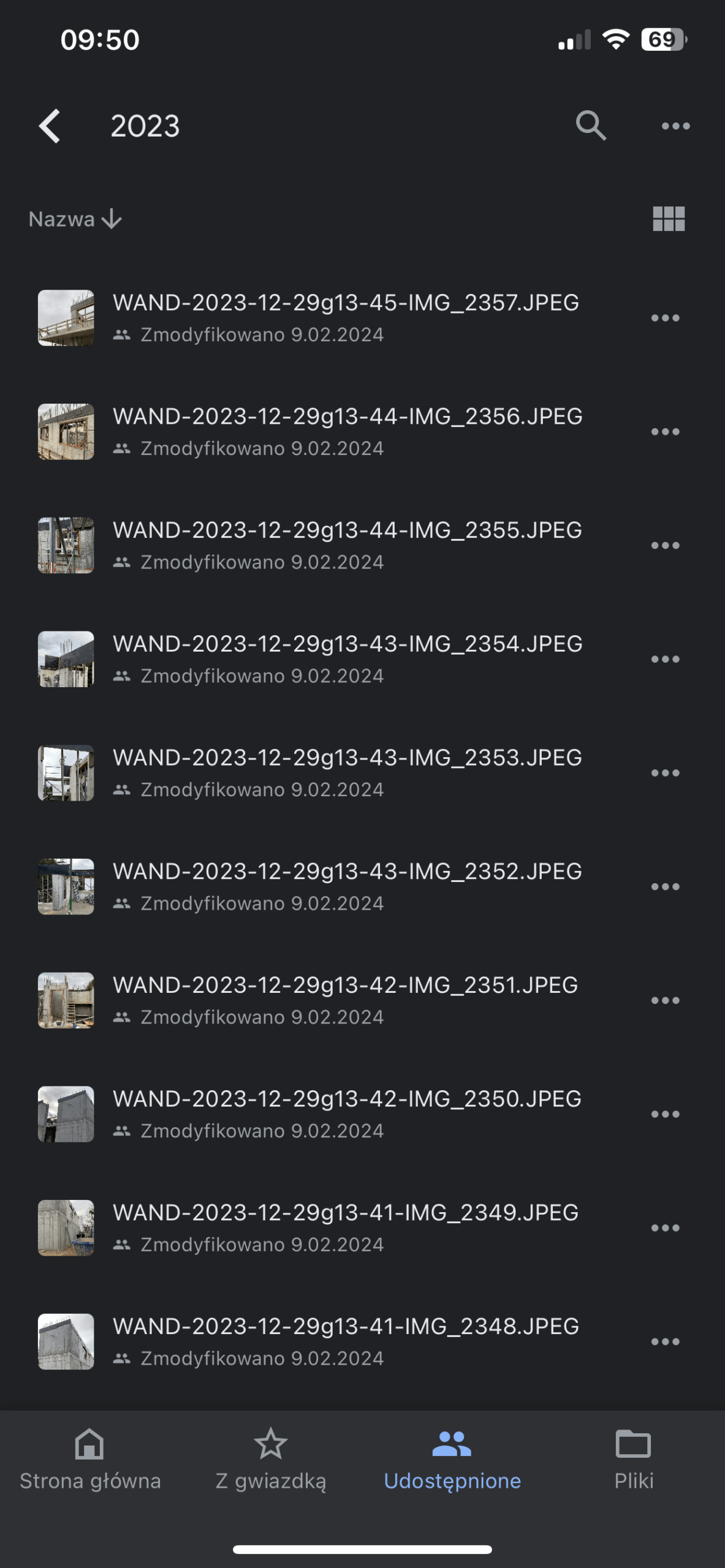Switch to the Z gwiazdką tab
The image size is (725, 1568).
pyautogui.click(x=271, y=1460)
